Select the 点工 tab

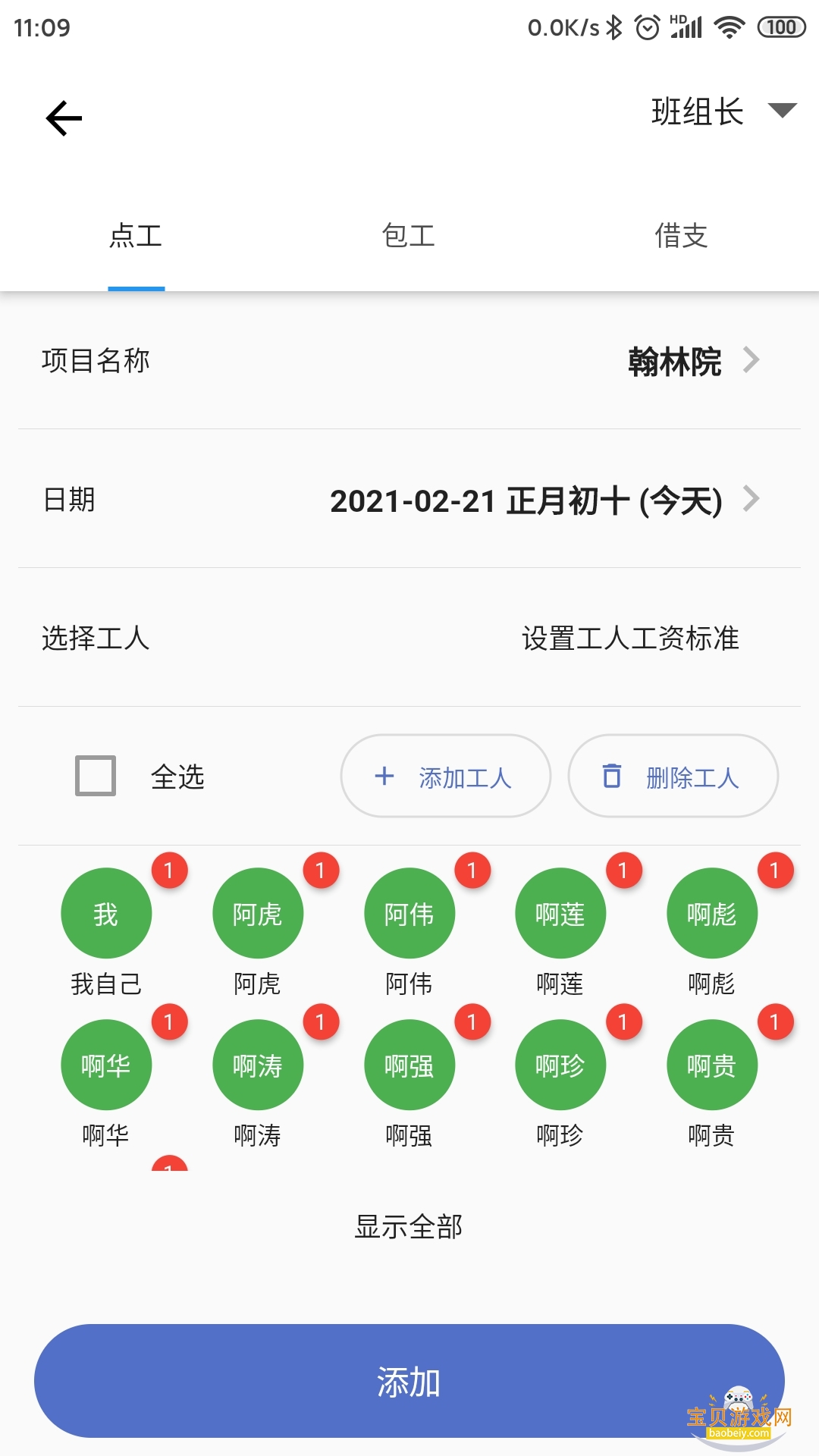(136, 236)
